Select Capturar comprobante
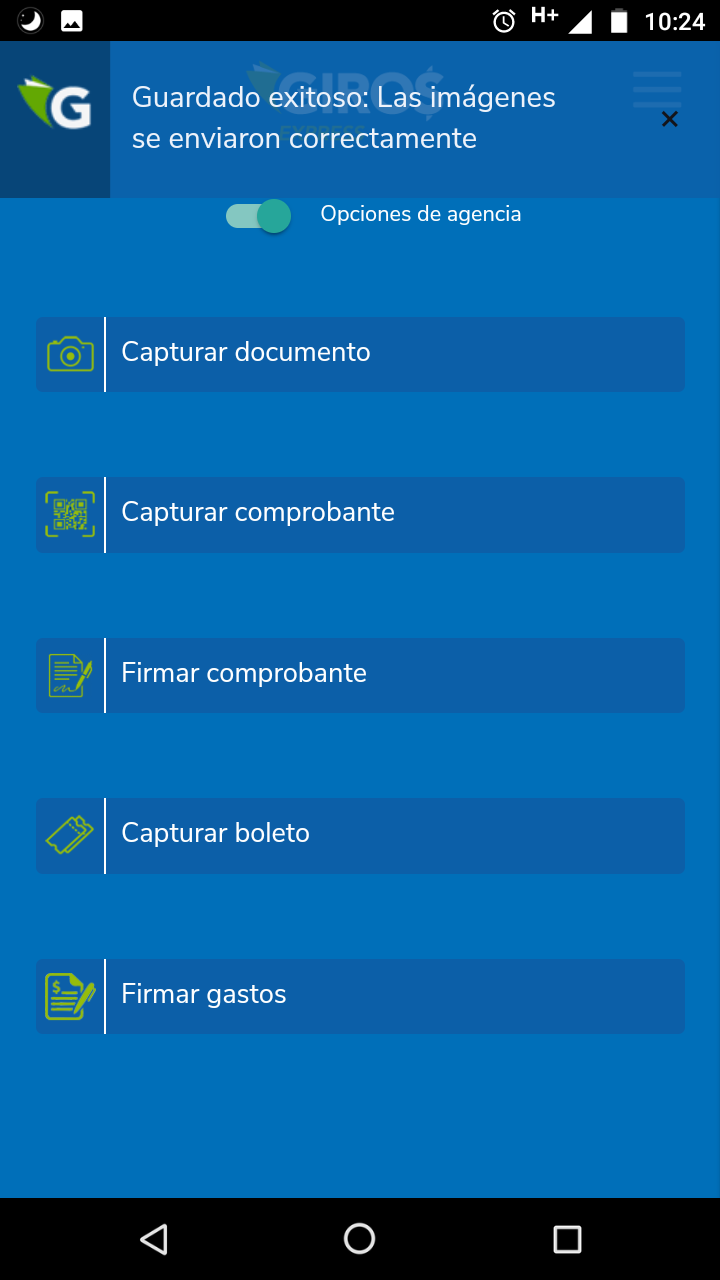 click(360, 514)
